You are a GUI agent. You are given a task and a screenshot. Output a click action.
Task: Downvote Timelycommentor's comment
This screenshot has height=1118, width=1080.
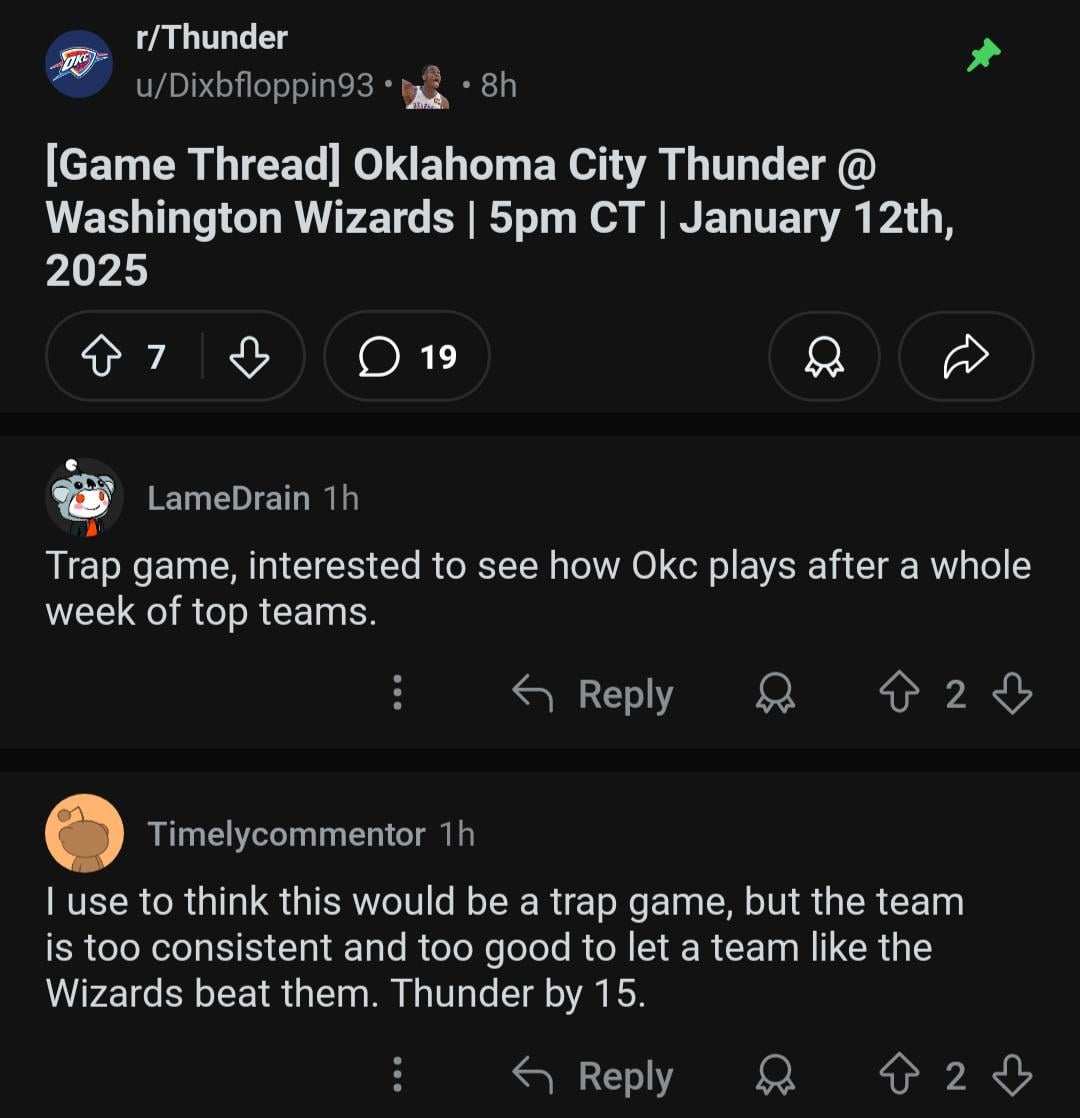1012,1075
